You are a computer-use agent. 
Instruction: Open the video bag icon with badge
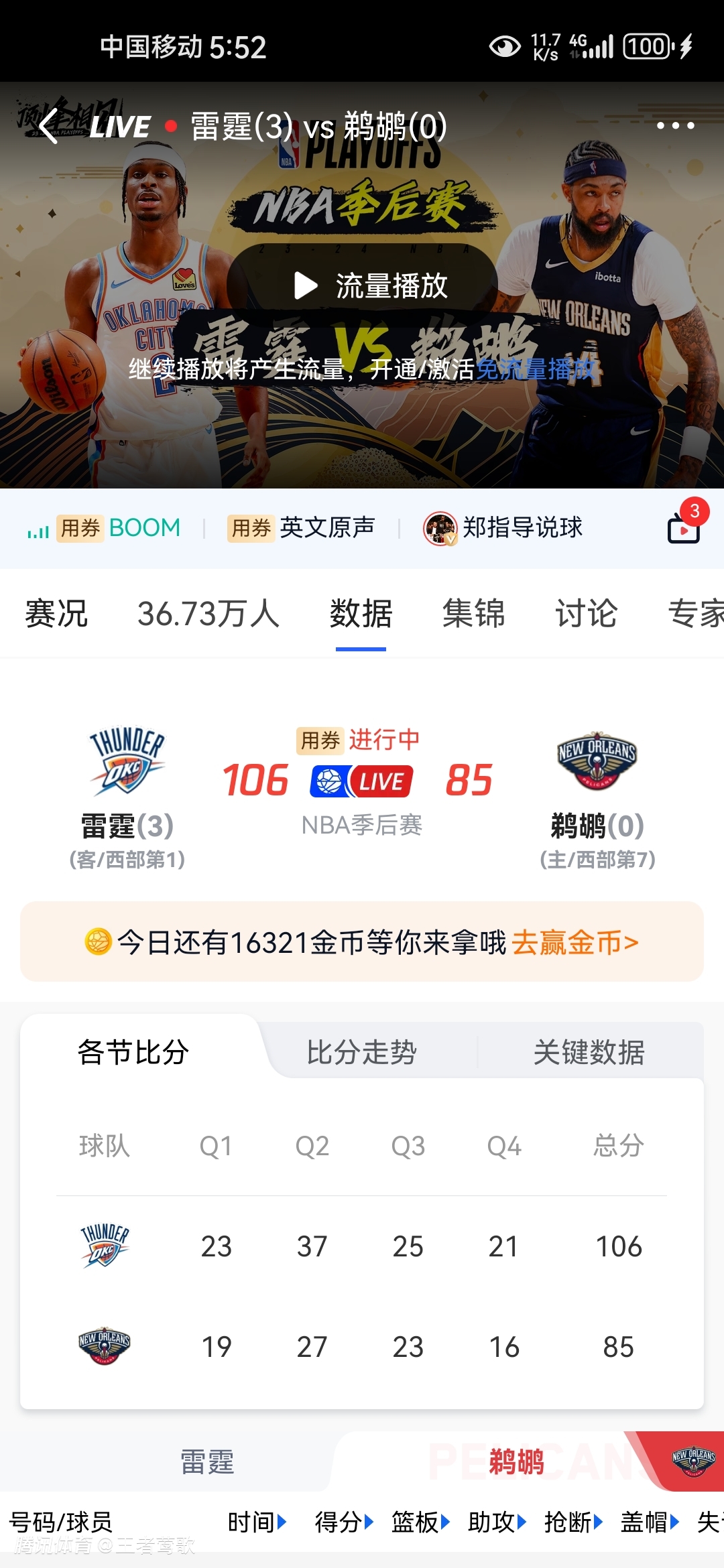(684, 527)
